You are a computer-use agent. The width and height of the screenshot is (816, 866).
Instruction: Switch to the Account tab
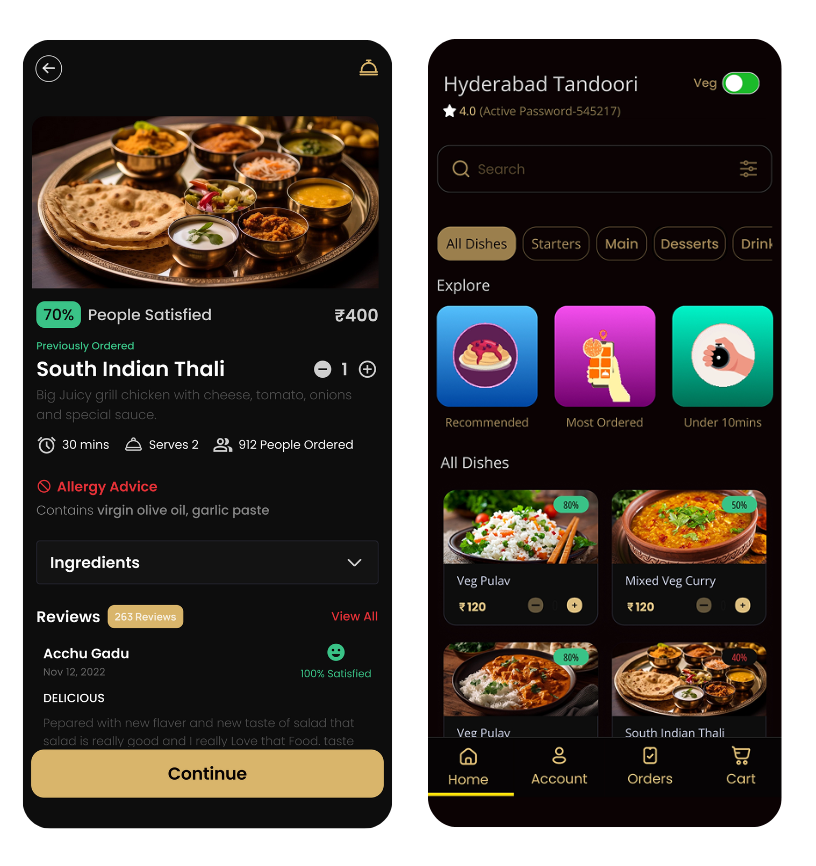[559, 766]
